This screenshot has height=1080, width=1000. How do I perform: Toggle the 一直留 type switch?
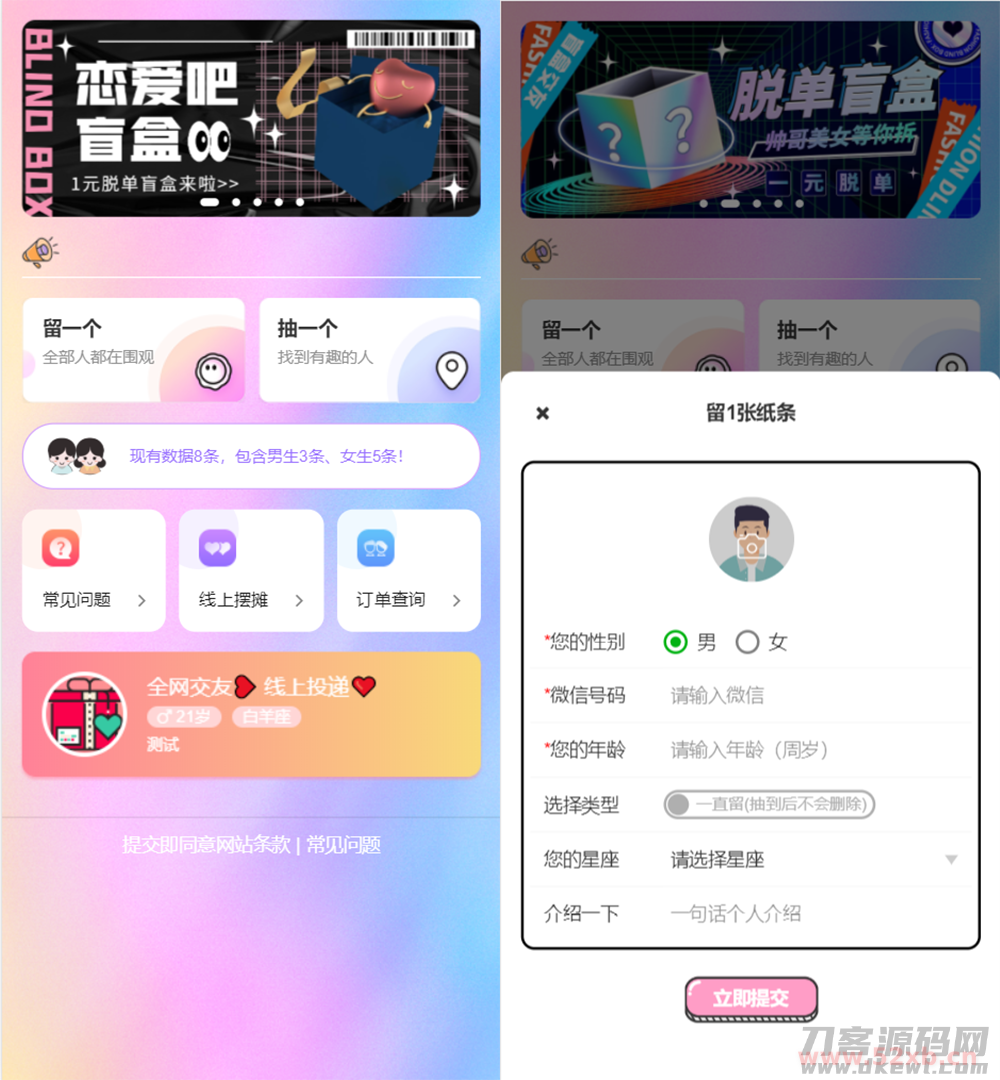click(769, 804)
